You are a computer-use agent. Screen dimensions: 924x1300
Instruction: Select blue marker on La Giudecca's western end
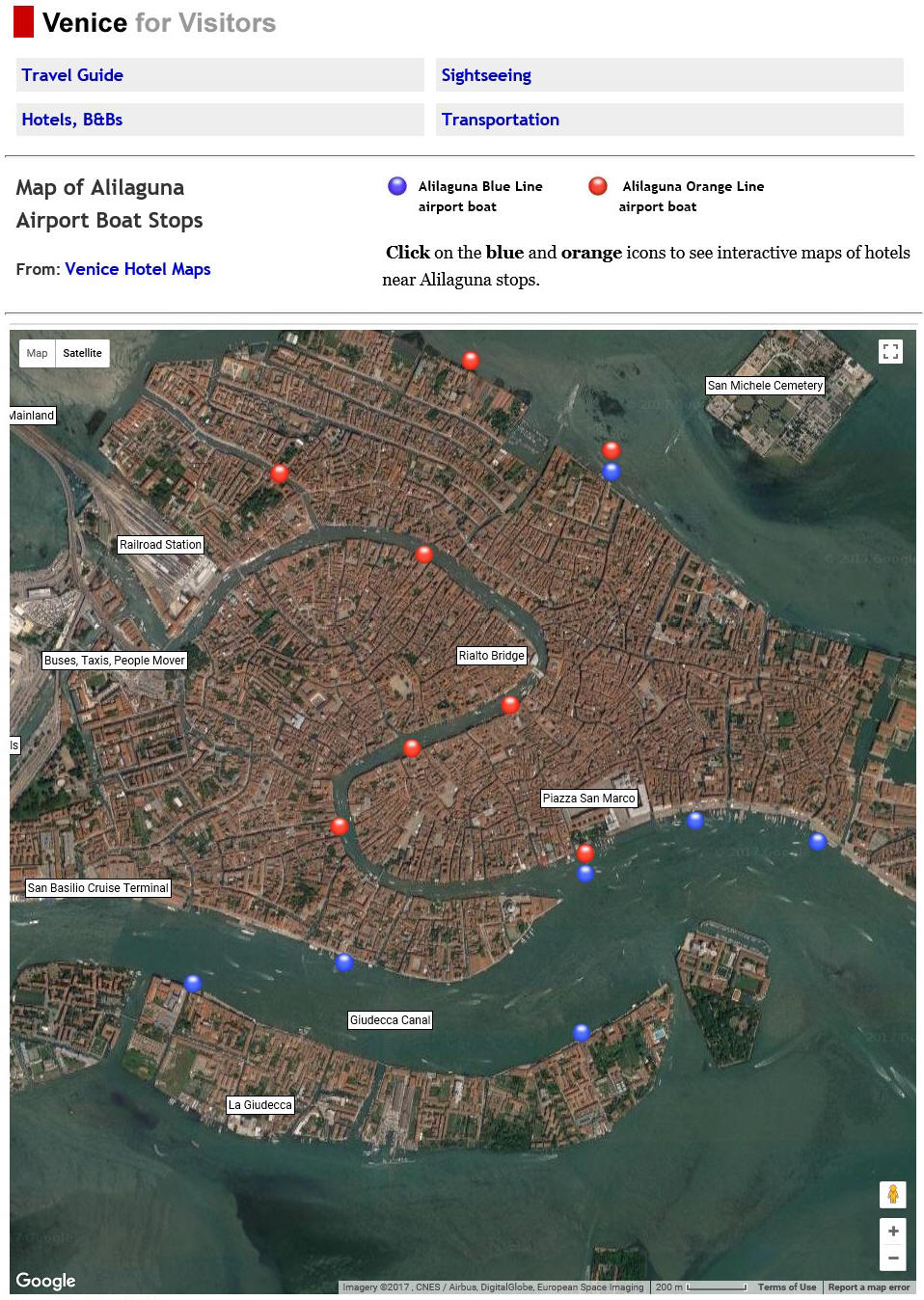click(193, 984)
